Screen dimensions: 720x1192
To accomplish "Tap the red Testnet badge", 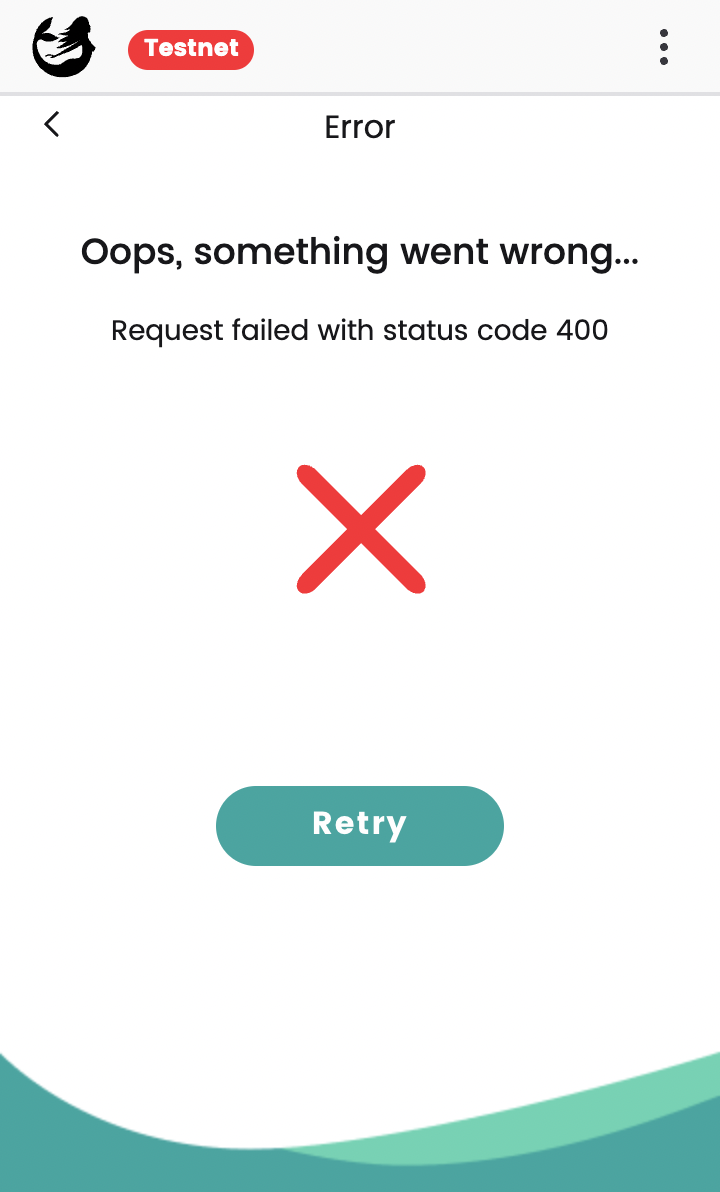I will 191,49.
